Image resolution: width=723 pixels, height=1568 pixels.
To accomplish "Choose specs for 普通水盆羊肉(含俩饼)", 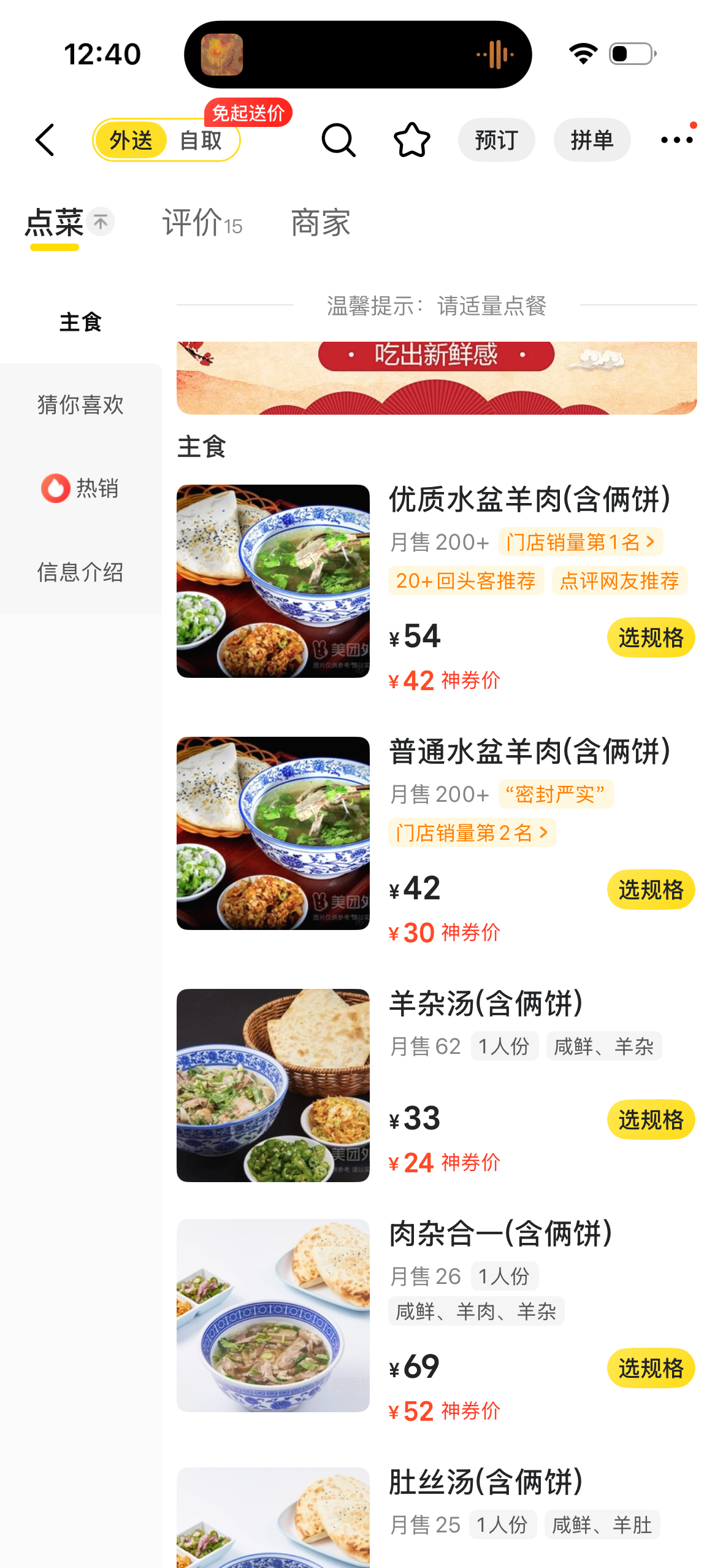I will pyautogui.click(x=651, y=890).
